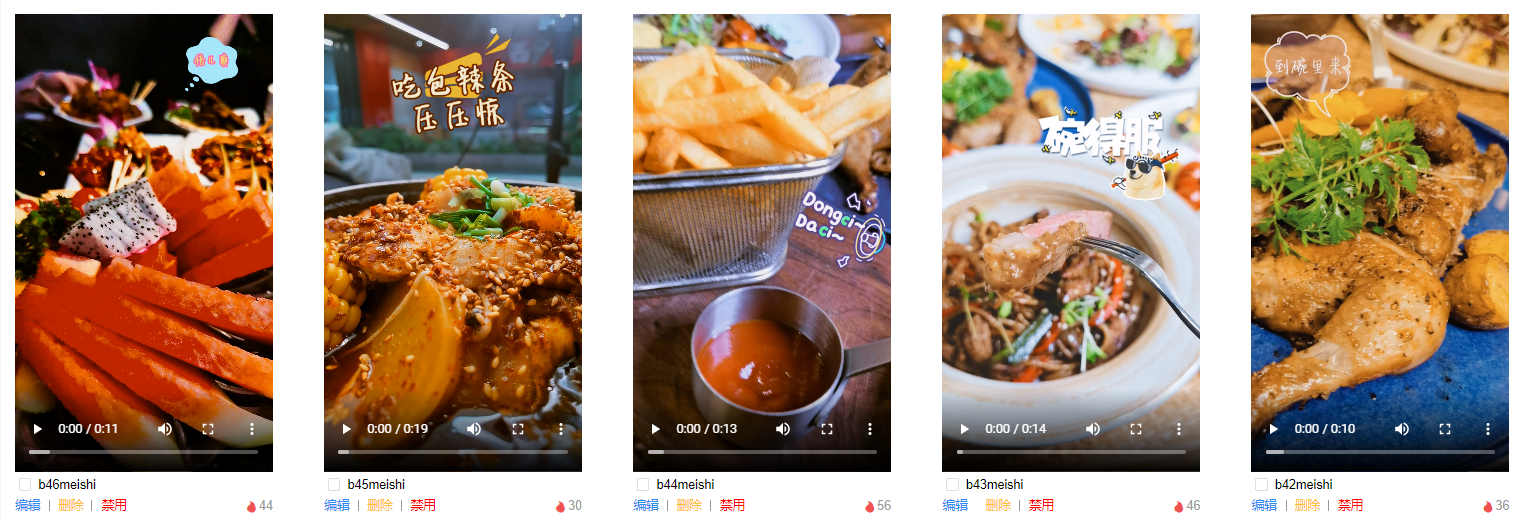
Task: Enter fullscreen on b44meishi video
Action: click(x=827, y=429)
